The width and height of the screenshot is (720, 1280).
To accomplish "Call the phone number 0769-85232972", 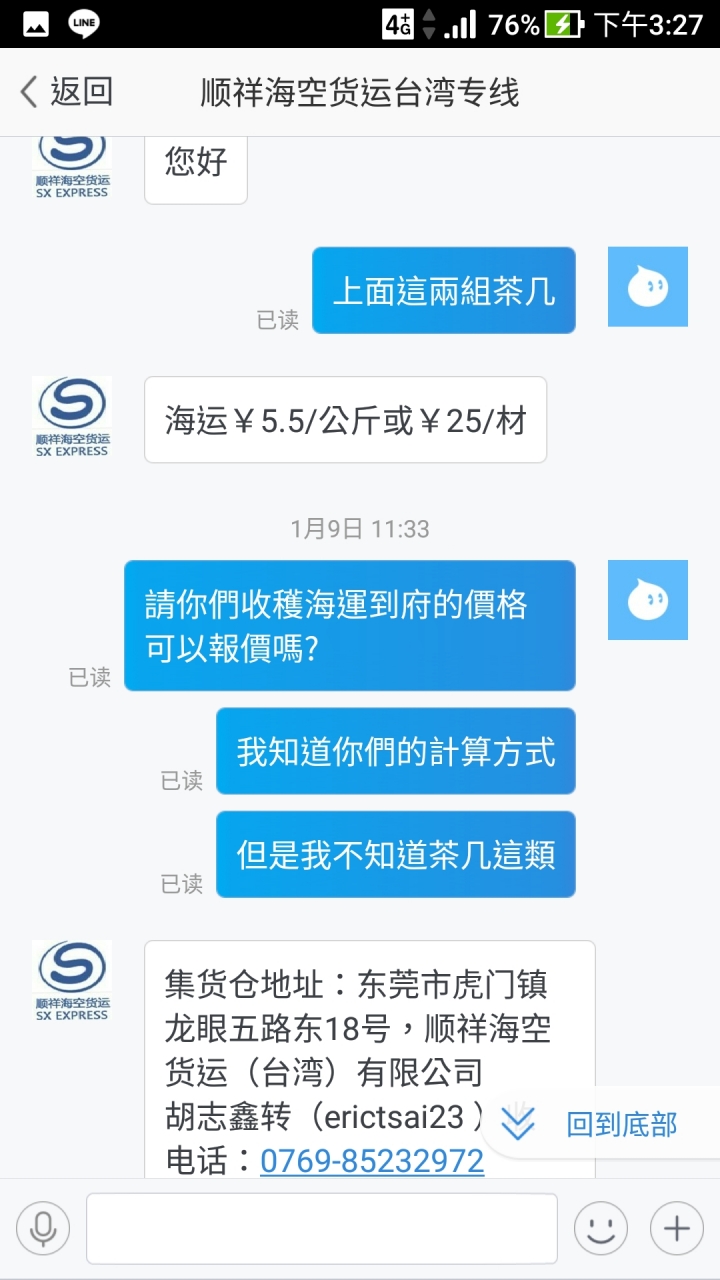I will click(x=372, y=1160).
